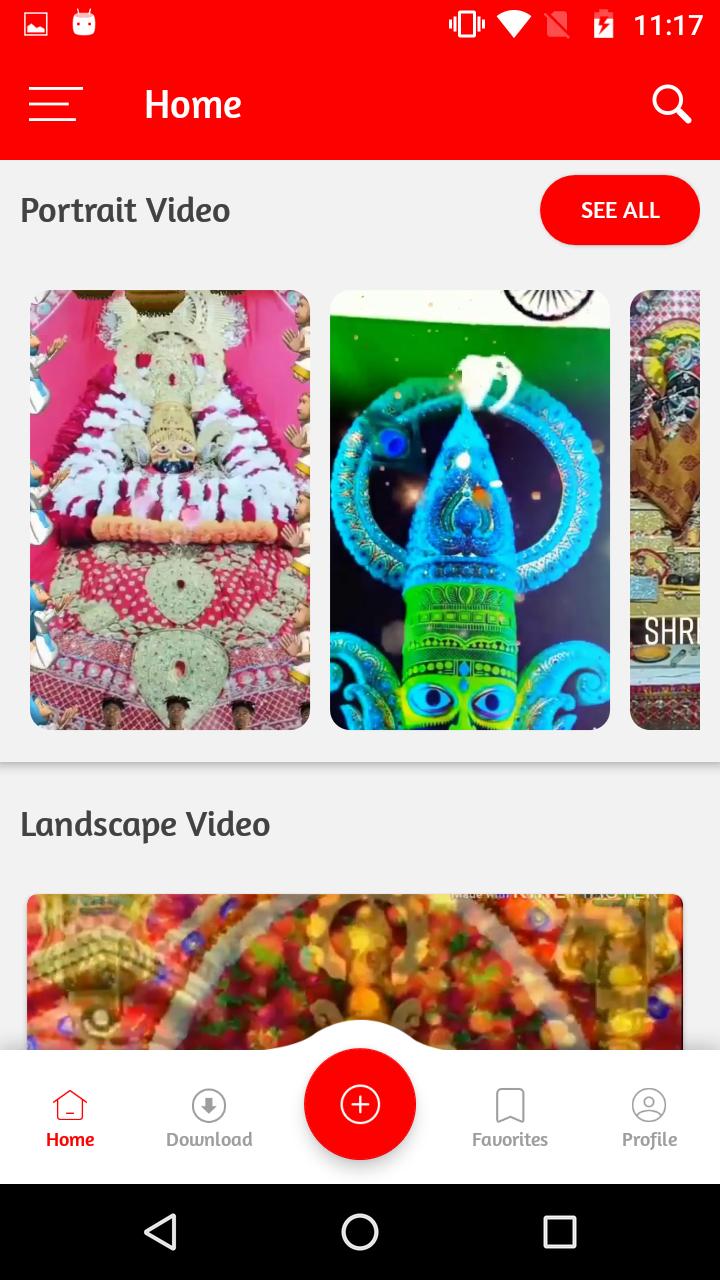This screenshot has height=1280, width=720.
Task: Tap the red plus upload button
Action: (x=360, y=1104)
